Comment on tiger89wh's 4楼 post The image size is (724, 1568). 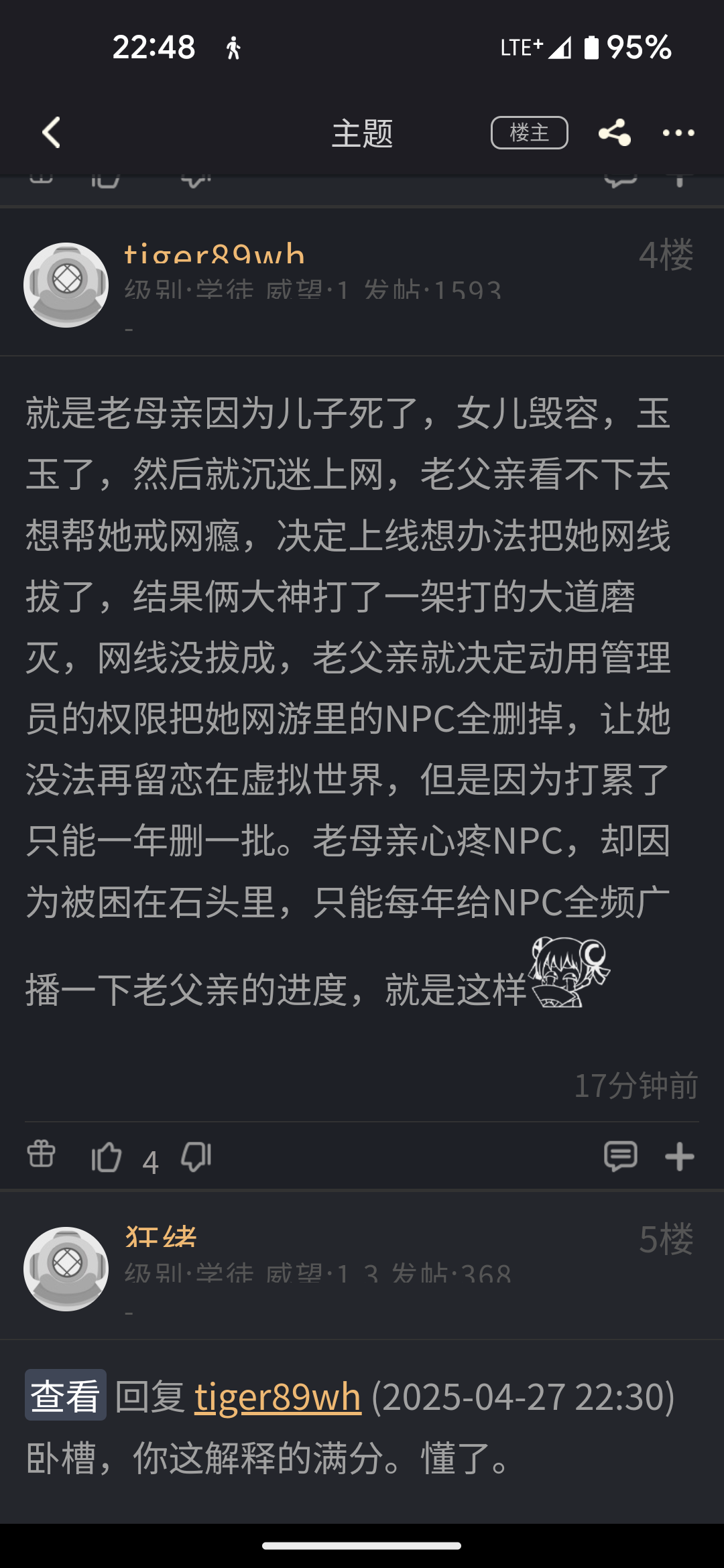click(x=620, y=1157)
